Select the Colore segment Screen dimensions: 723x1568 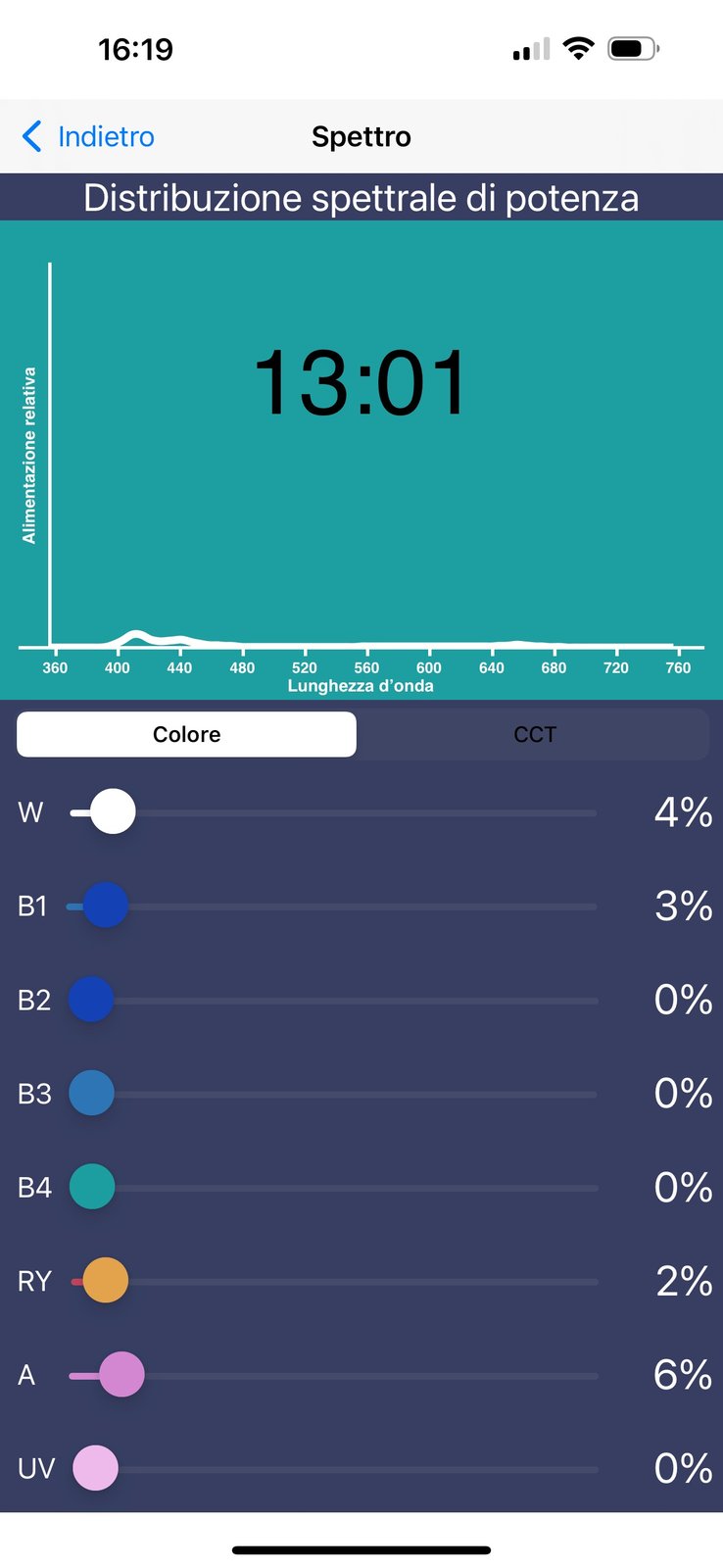(186, 734)
